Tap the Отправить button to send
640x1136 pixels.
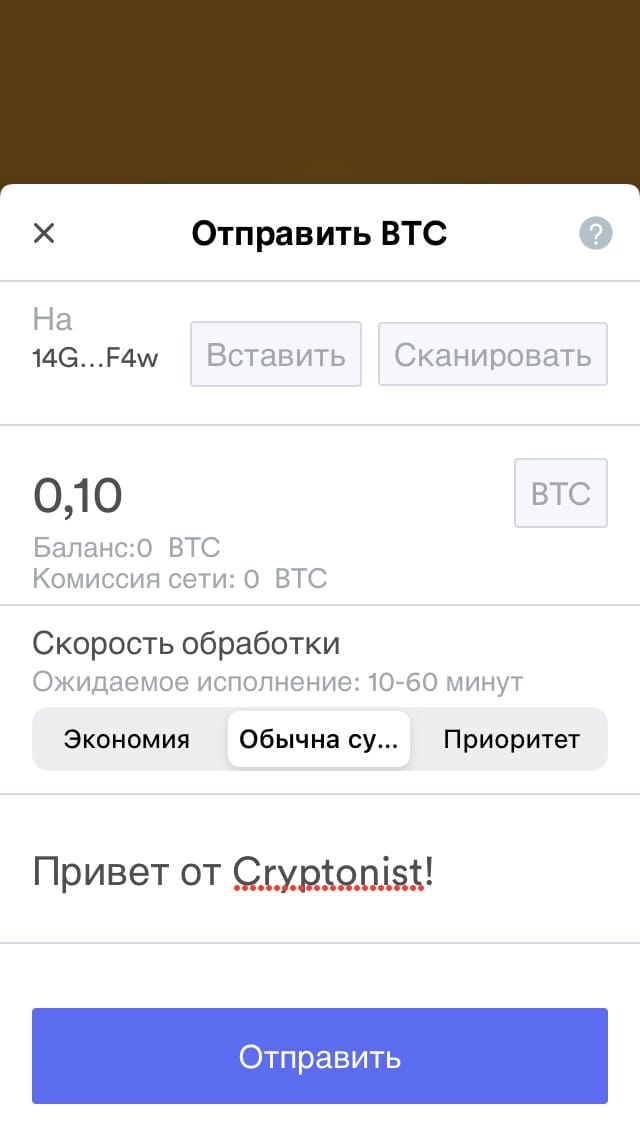point(320,1056)
